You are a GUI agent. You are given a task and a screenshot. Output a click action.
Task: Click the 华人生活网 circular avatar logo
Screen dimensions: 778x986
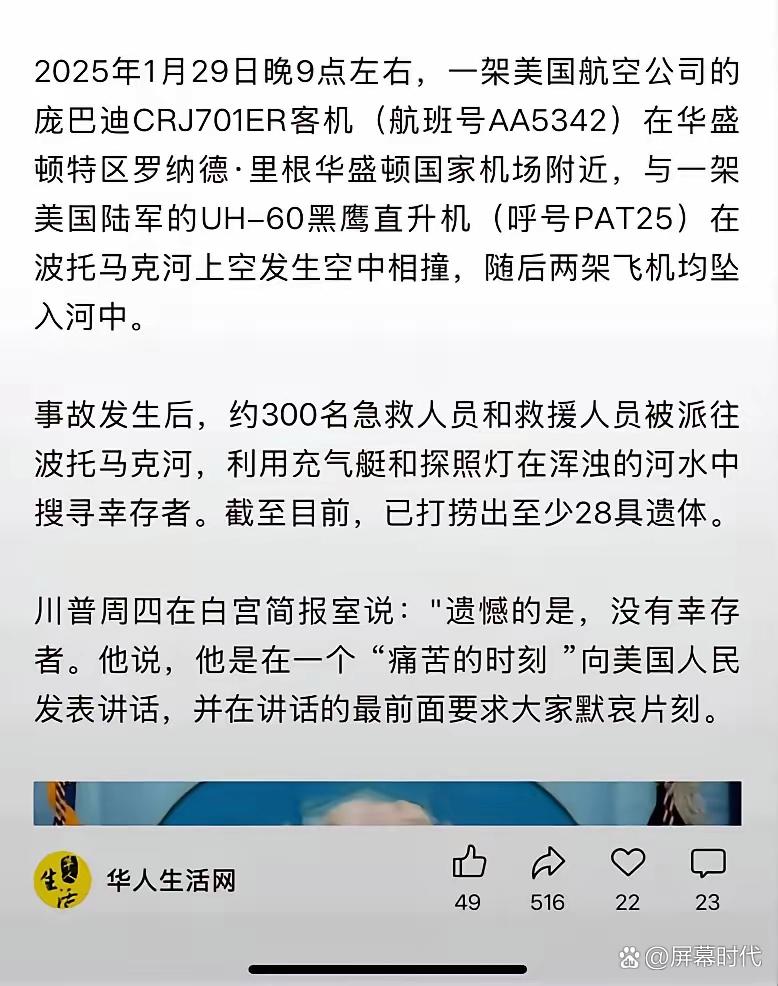pyautogui.click(x=62, y=882)
